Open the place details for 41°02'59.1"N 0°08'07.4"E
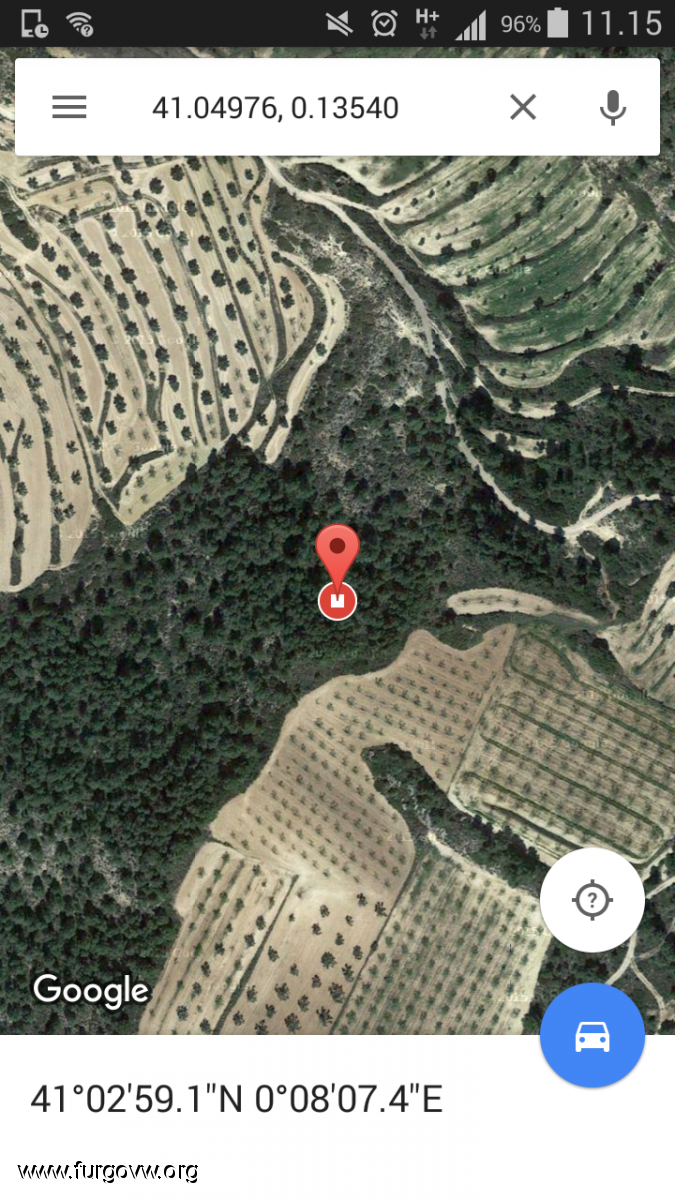Viewport: 675px width, 1200px height. click(x=236, y=1099)
